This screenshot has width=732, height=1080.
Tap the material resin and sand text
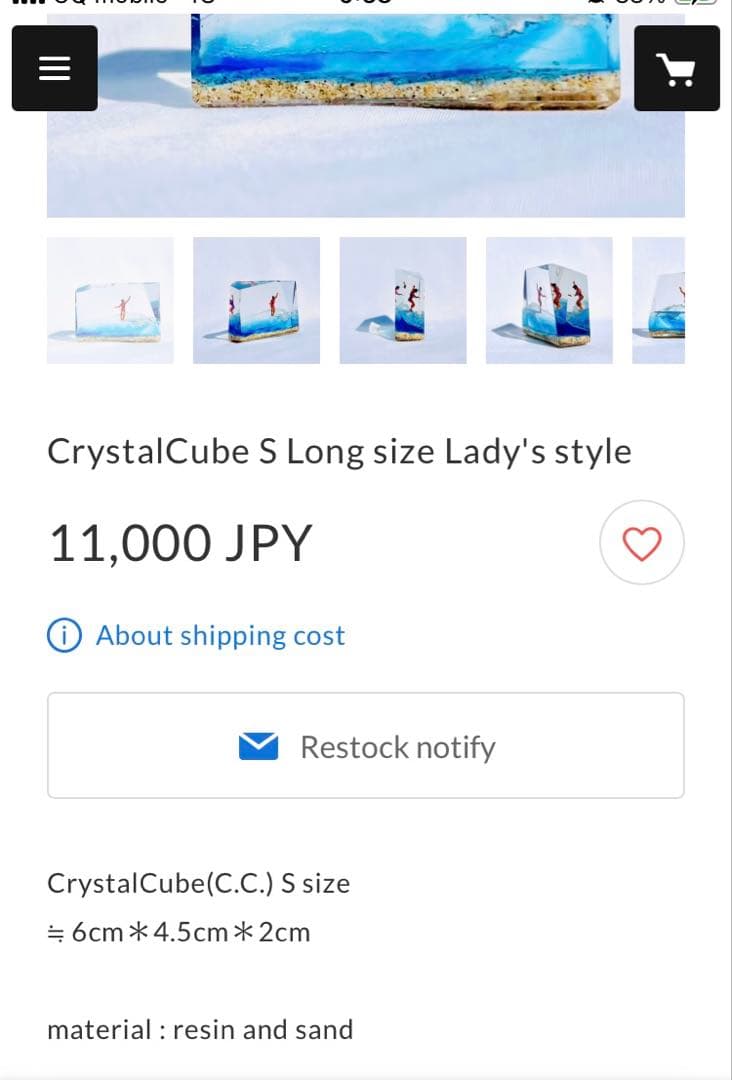pos(200,1029)
